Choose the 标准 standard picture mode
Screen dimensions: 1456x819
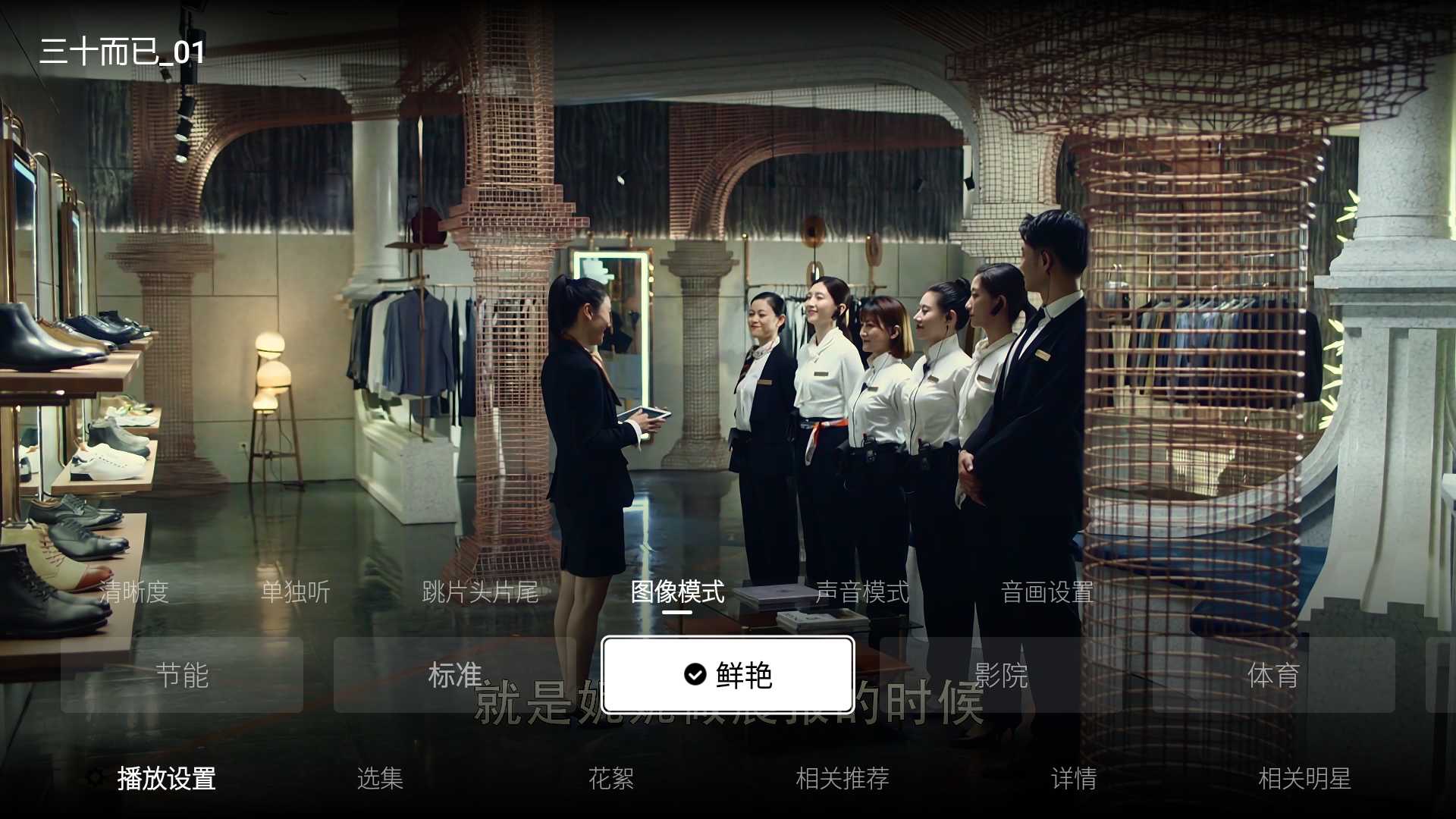455,675
